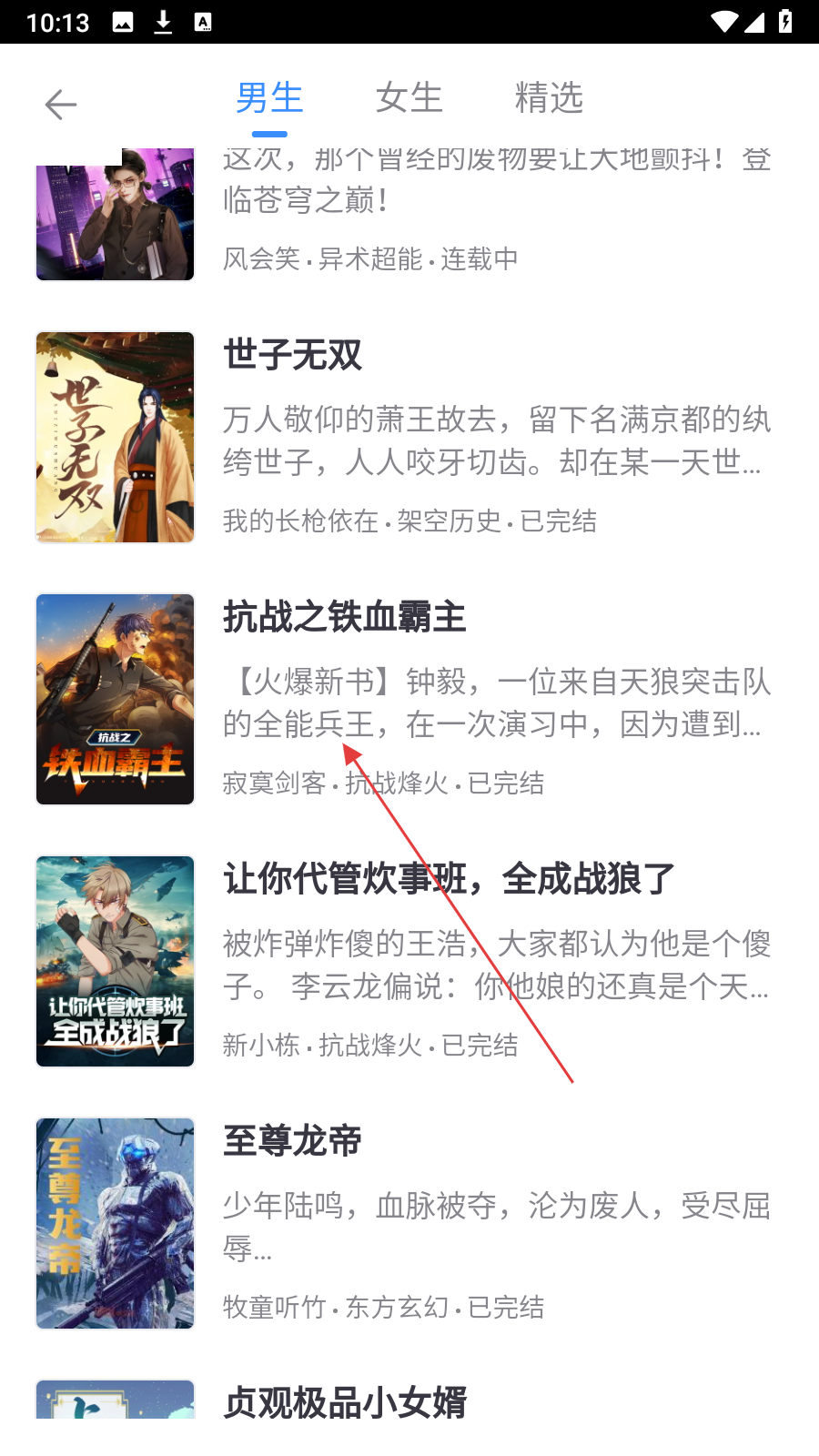Go back using the arrow icon
The image size is (819, 1456).
click(61, 105)
